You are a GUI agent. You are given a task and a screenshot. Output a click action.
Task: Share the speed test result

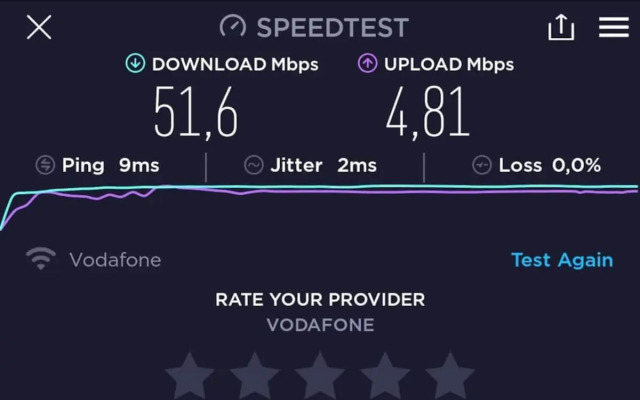pyautogui.click(x=561, y=27)
